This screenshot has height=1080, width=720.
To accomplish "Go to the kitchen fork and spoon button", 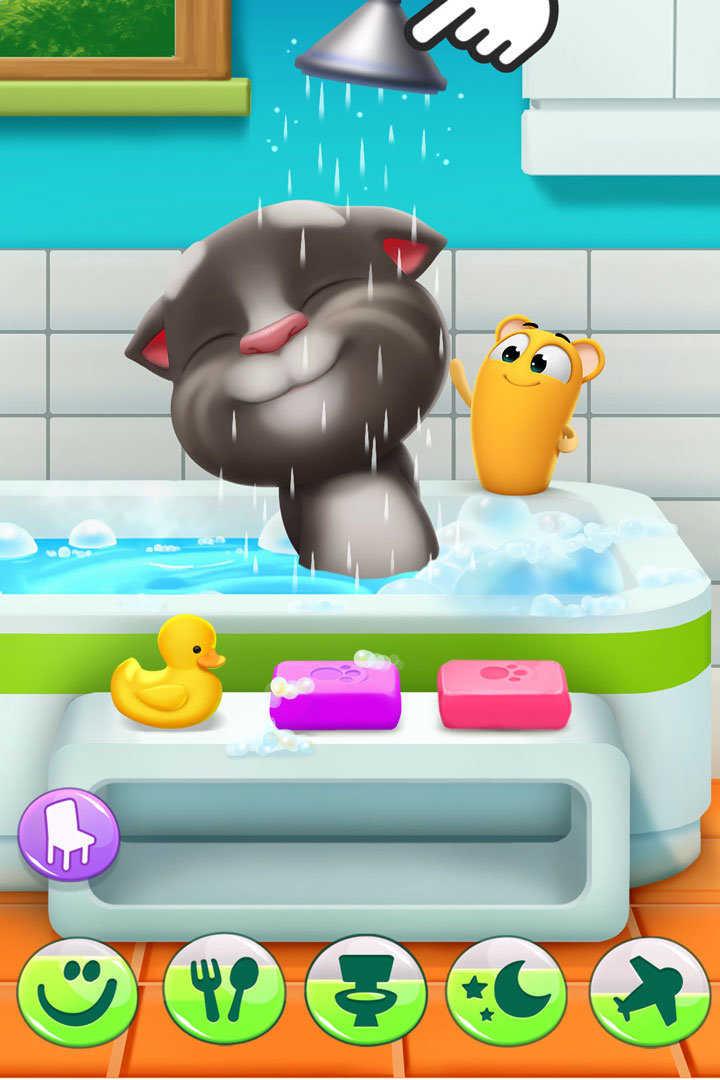I will point(224,990).
